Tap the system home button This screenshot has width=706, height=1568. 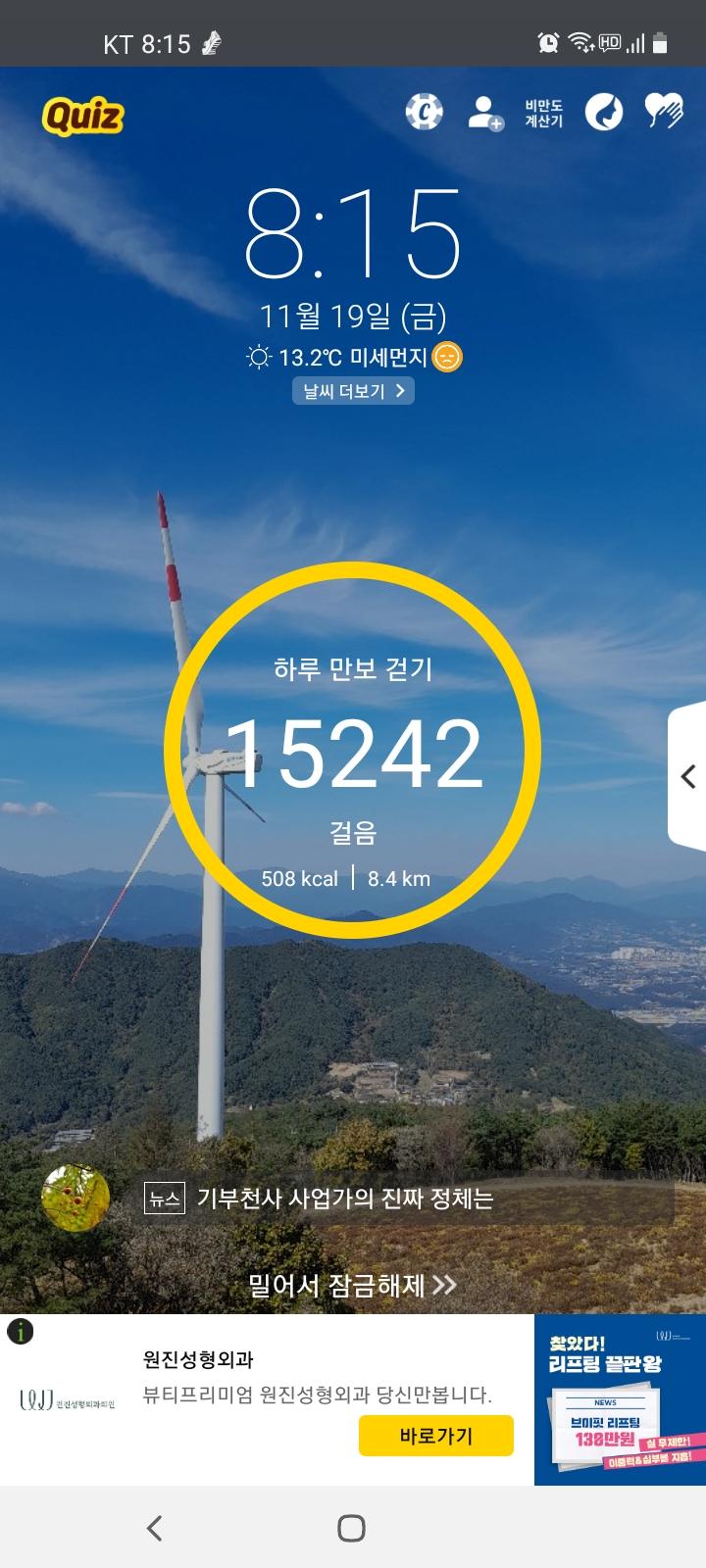point(351,1528)
